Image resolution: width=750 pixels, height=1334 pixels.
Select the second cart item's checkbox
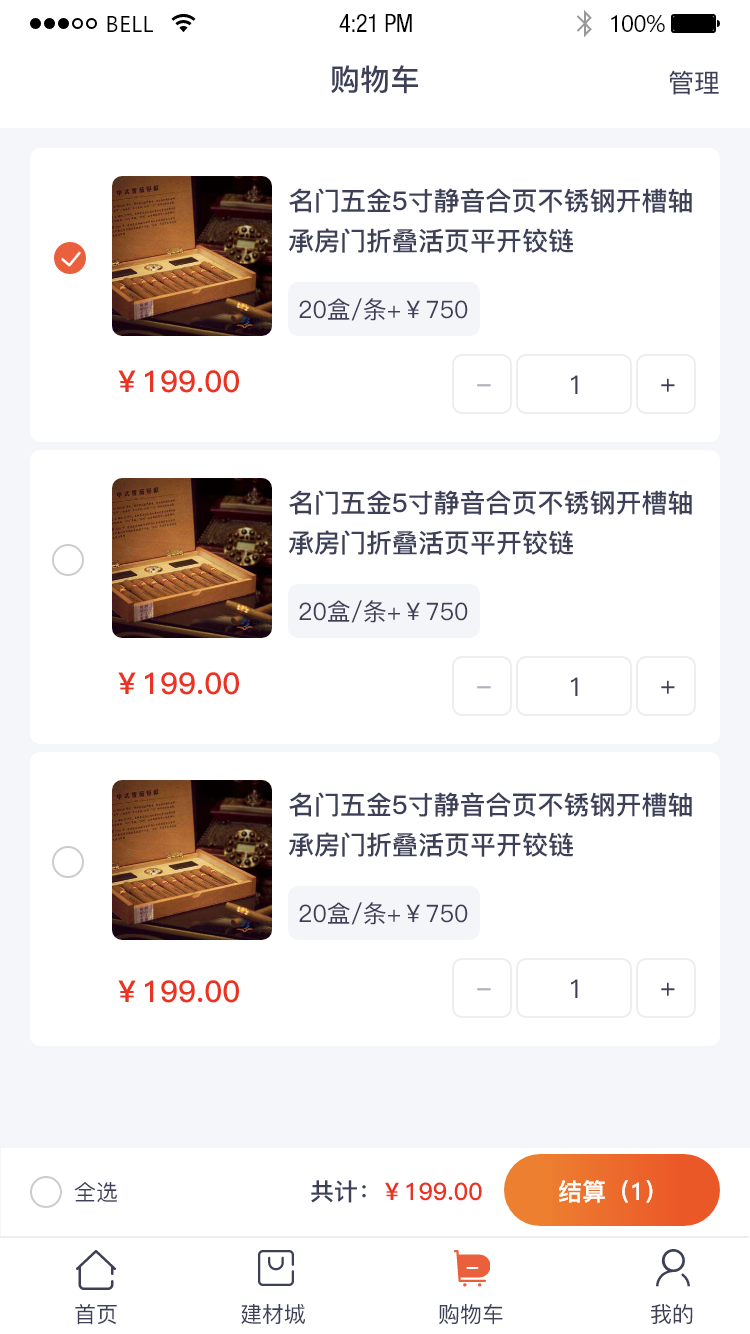pyautogui.click(x=68, y=560)
